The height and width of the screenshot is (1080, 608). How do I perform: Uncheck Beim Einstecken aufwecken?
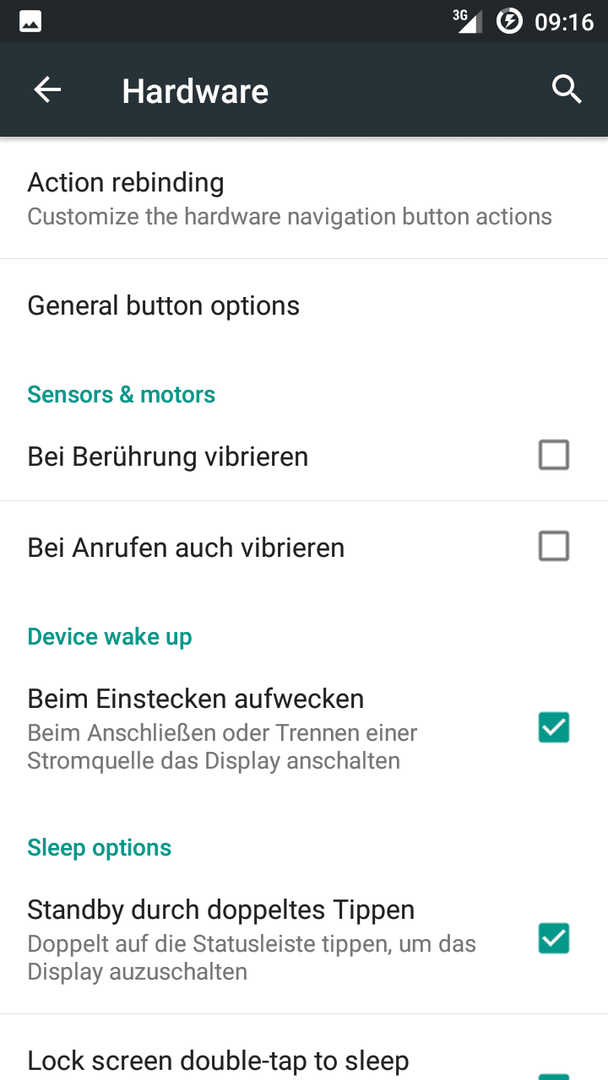pyautogui.click(x=554, y=727)
